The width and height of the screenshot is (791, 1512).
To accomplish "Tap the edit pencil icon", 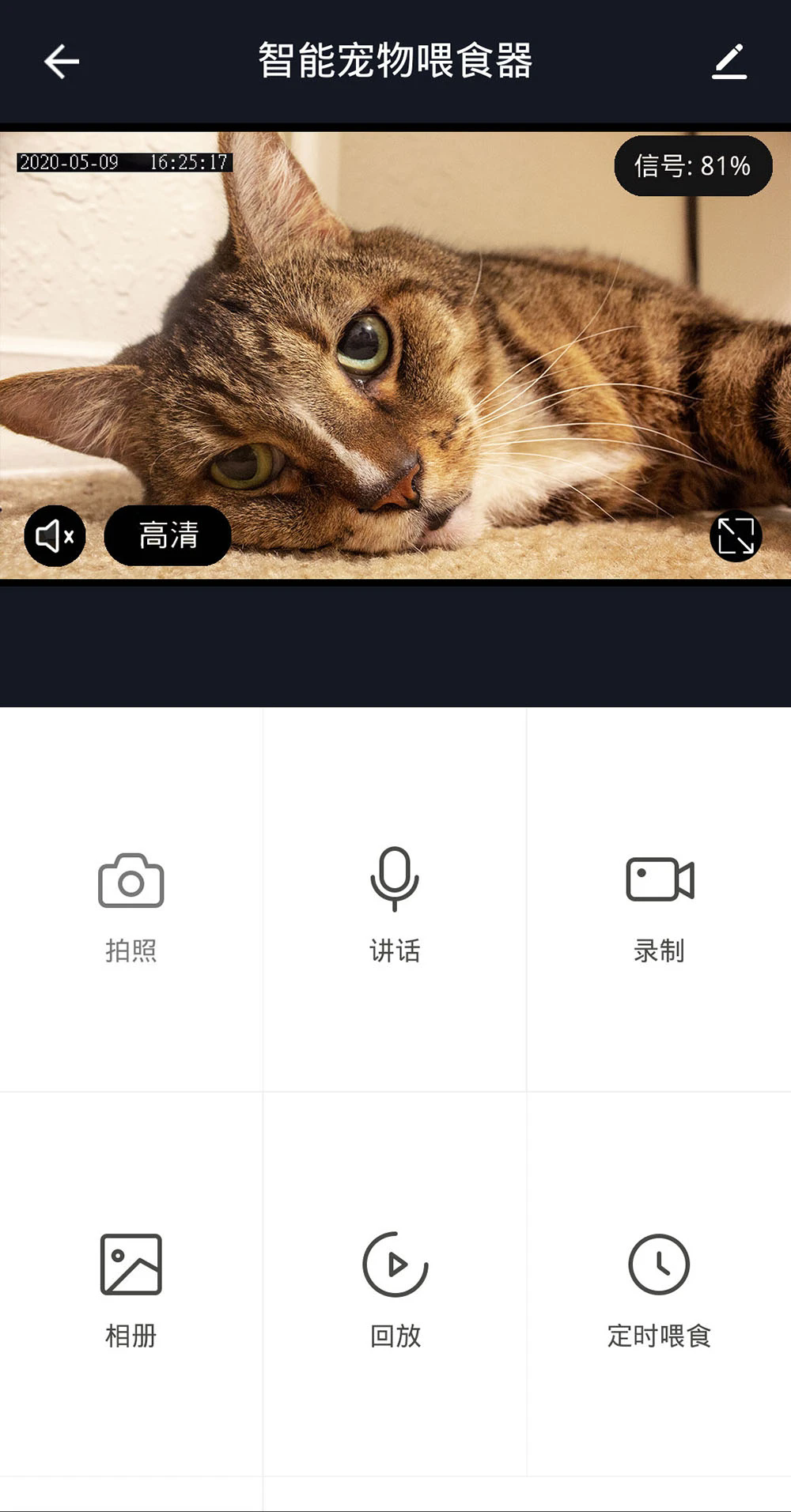I will (729, 62).
